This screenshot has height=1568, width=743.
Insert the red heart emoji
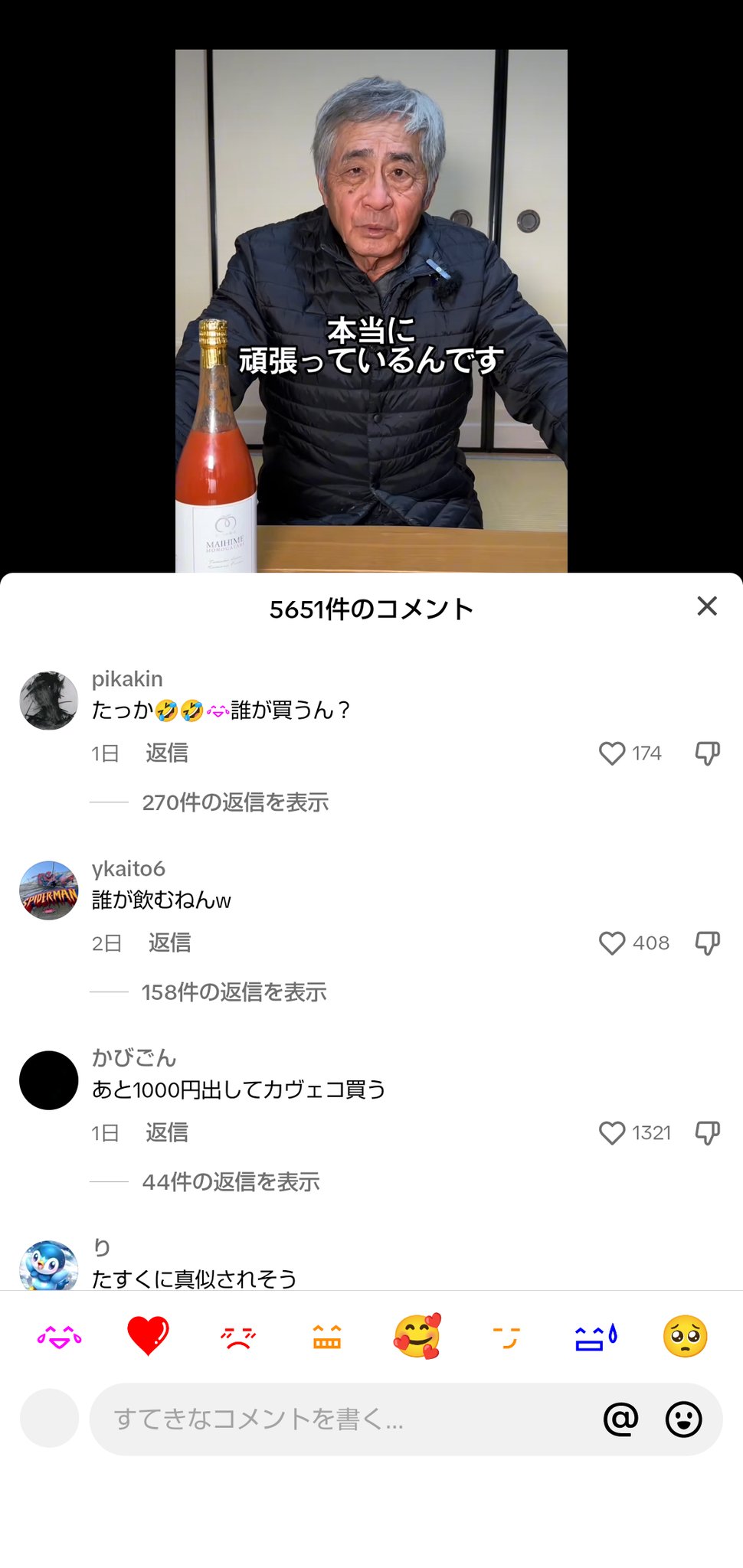(x=148, y=1337)
